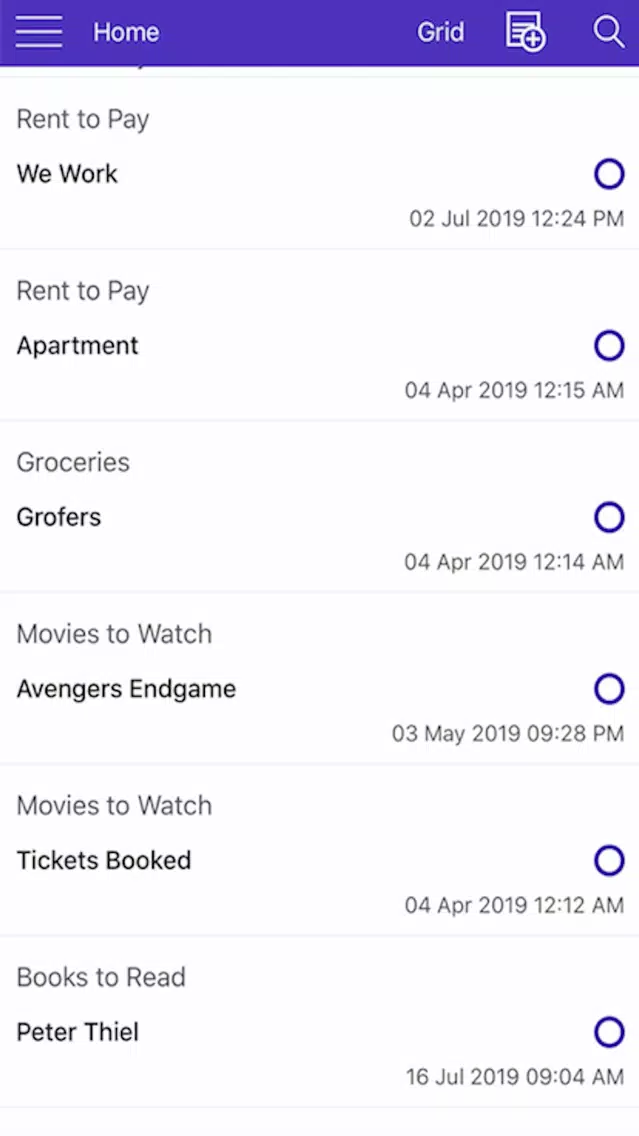639x1136 pixels.
Task: Open the Peter Thiel book note
Action: click(320, 1022)
